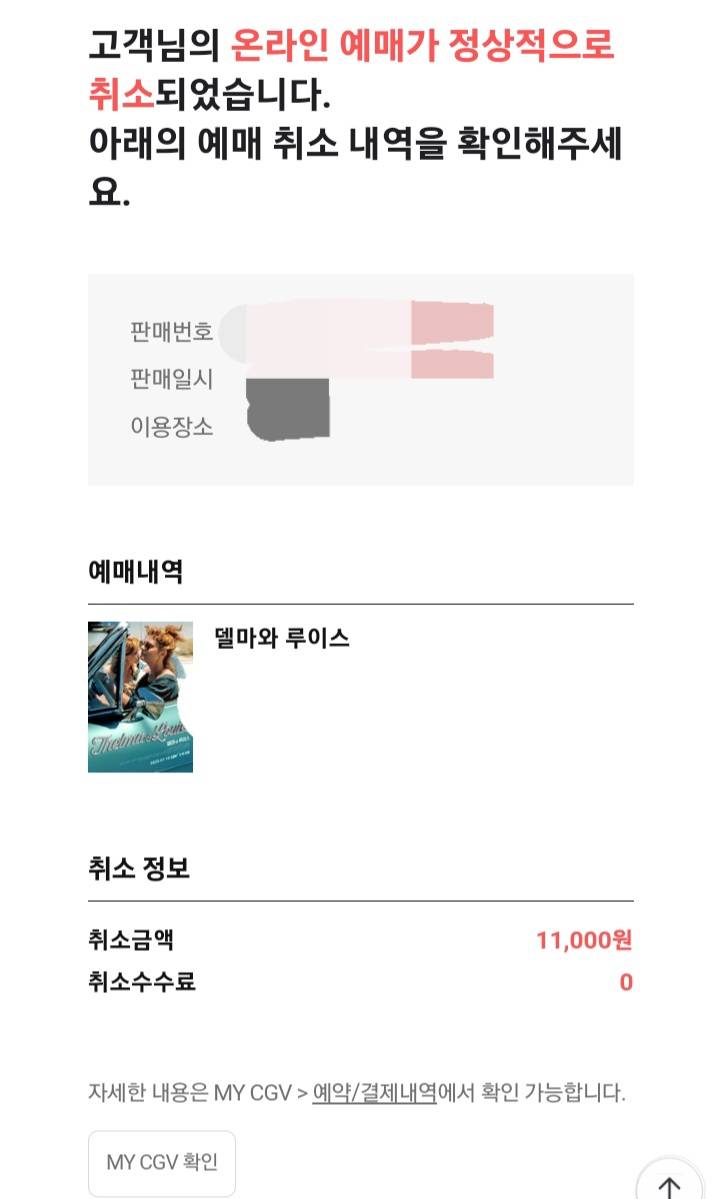
Task: Click the 취소 정보 section header
Action: tap(125, 870)
